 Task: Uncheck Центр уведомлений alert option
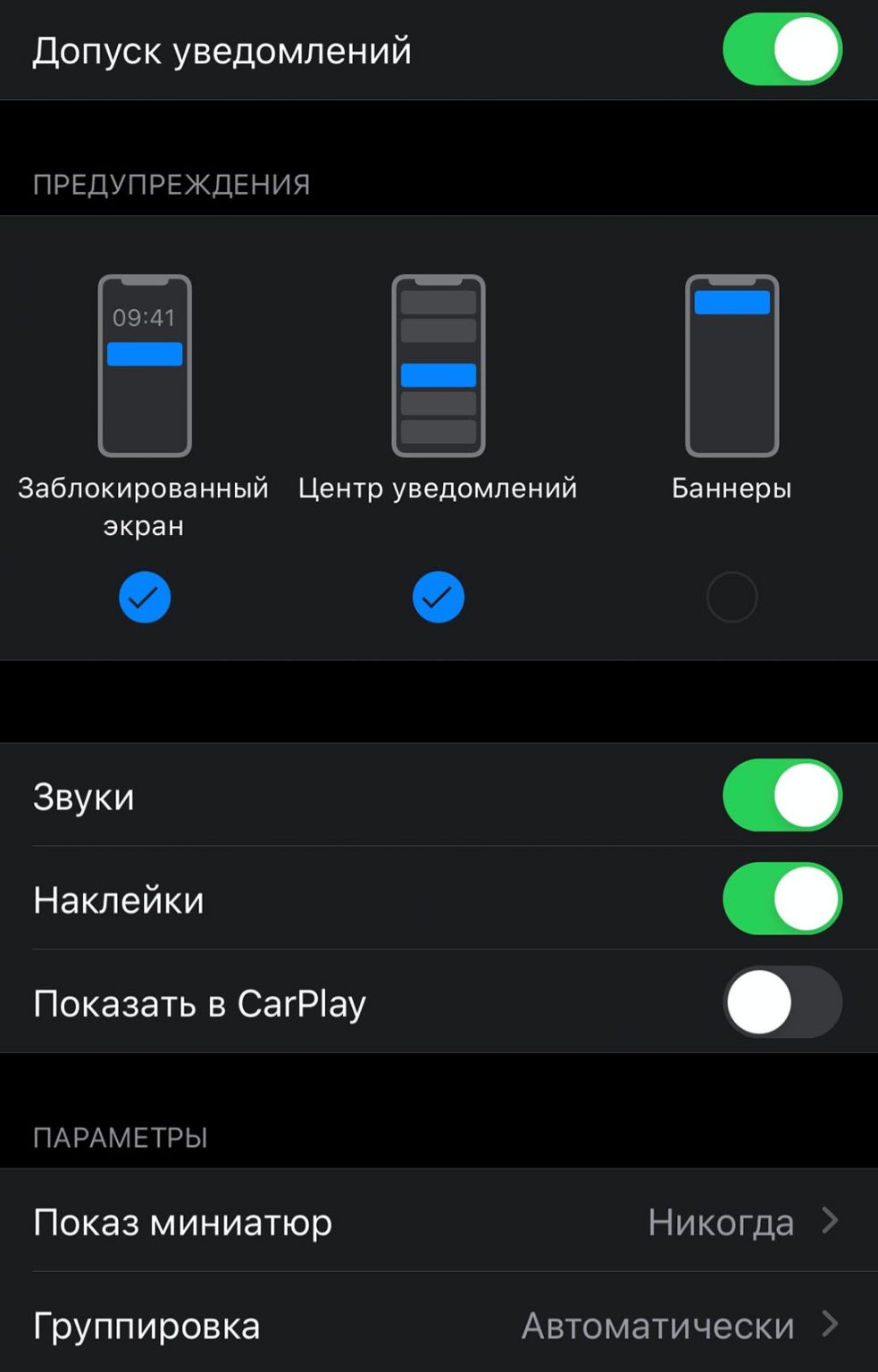[x=438, y=597]
